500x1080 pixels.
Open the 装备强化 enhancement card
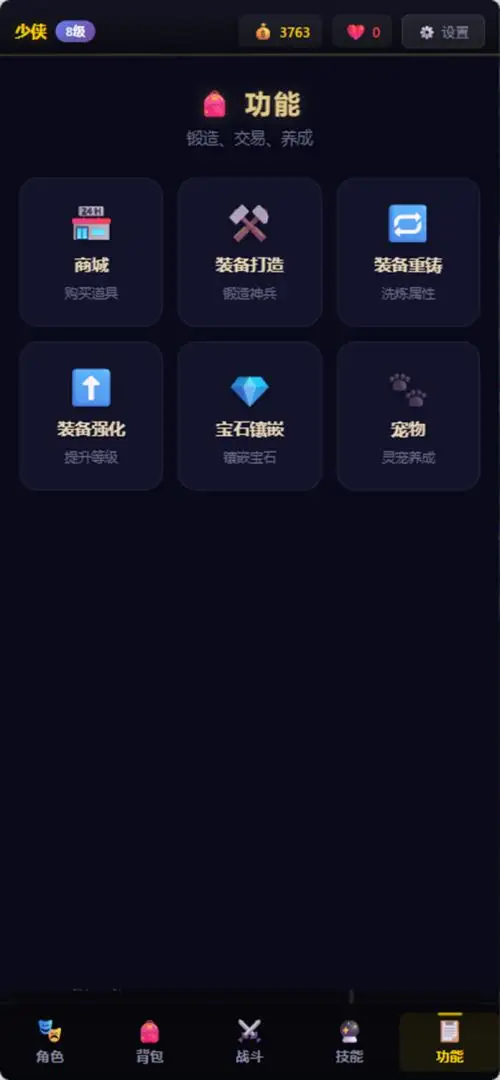pos(91,416)
